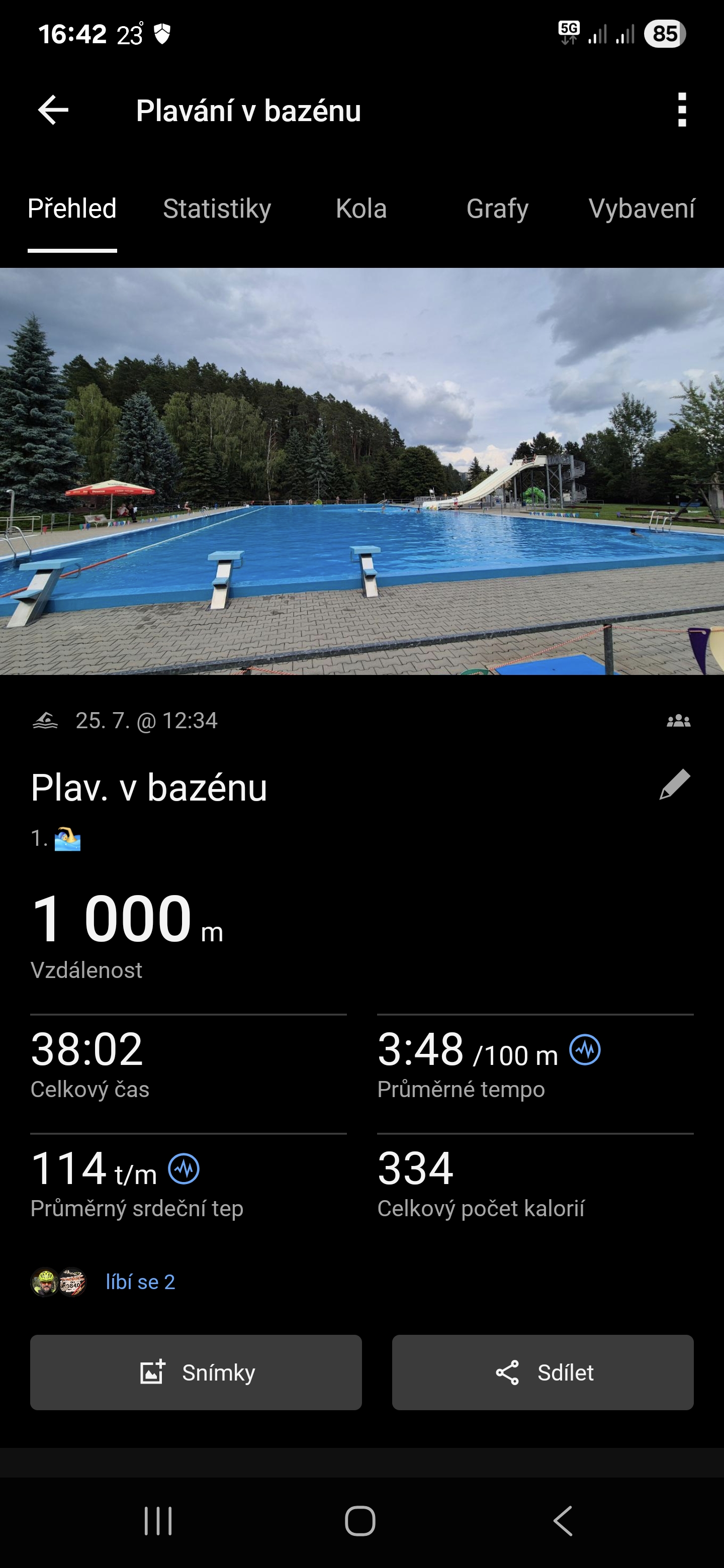The image size is (724, 1568).
Task: Show info for Průměrný srdeční tep
Action: click(184, 1168)
